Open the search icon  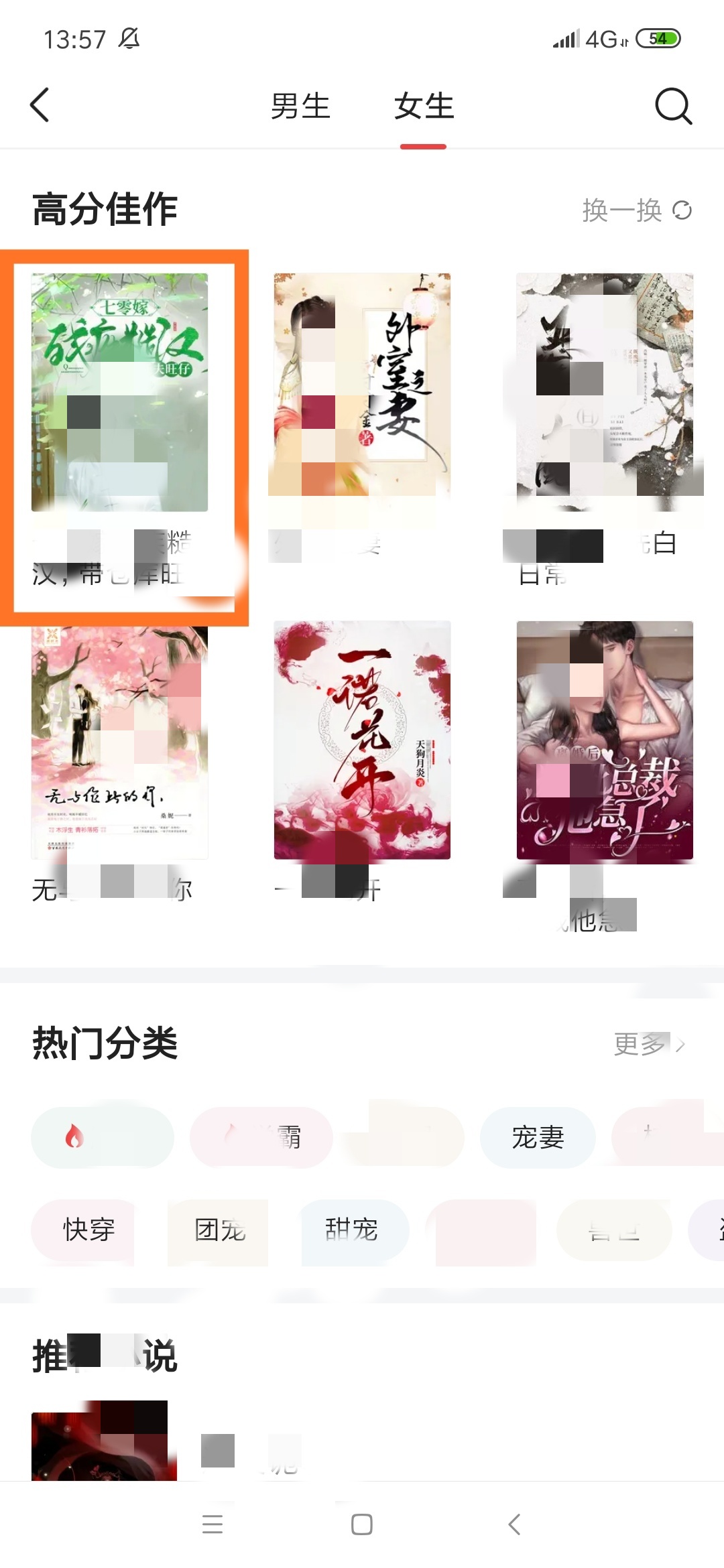pos(672,106)
